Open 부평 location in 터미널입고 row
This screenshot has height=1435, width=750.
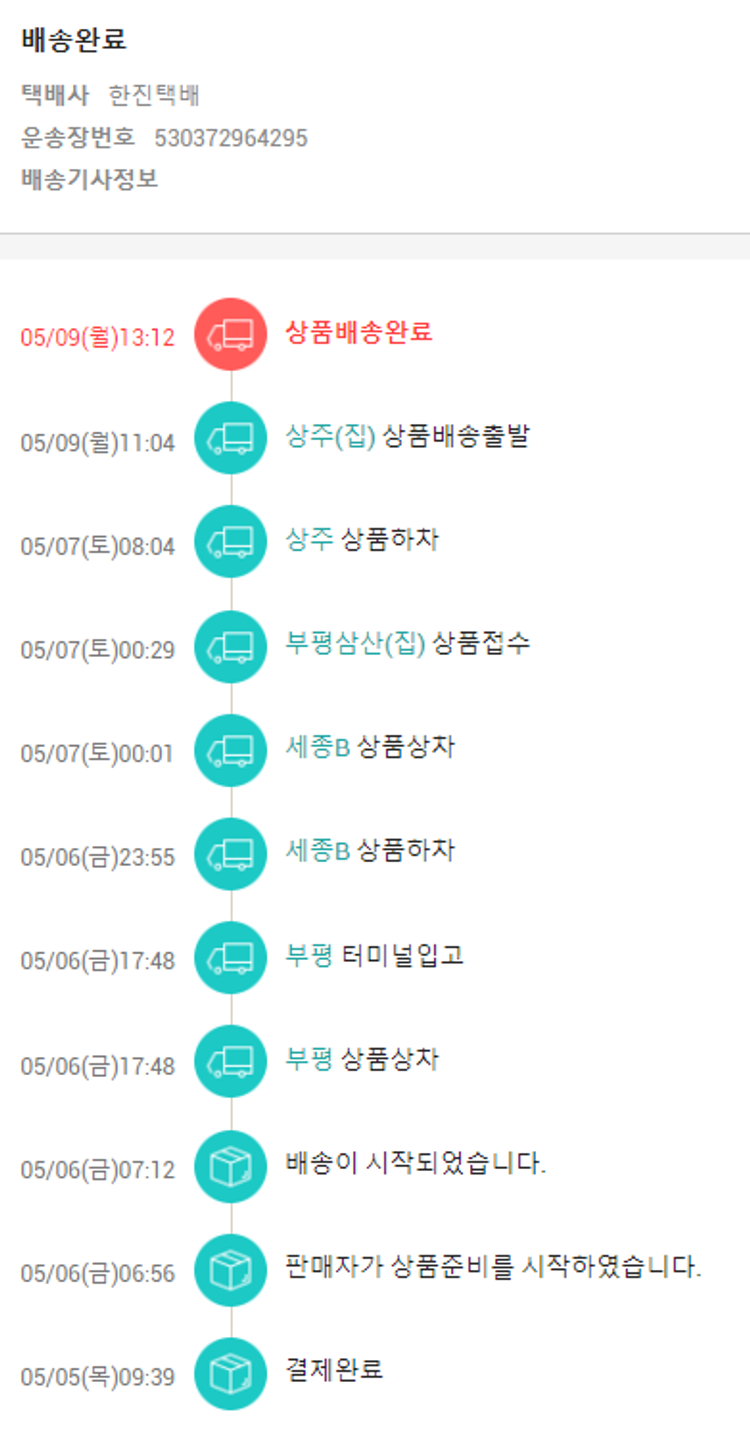click(x=309, y=956)
